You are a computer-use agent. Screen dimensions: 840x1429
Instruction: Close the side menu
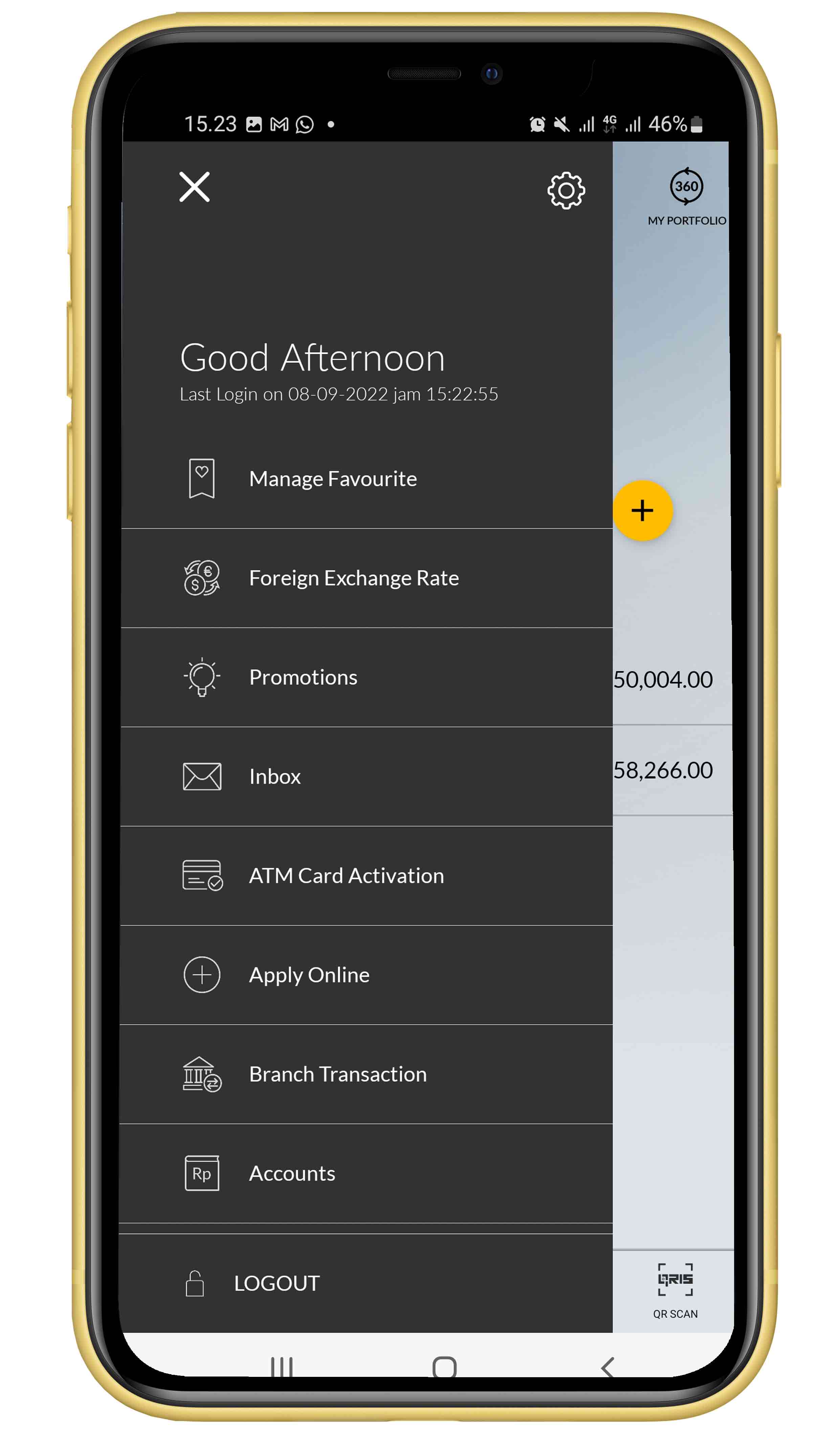194,187
